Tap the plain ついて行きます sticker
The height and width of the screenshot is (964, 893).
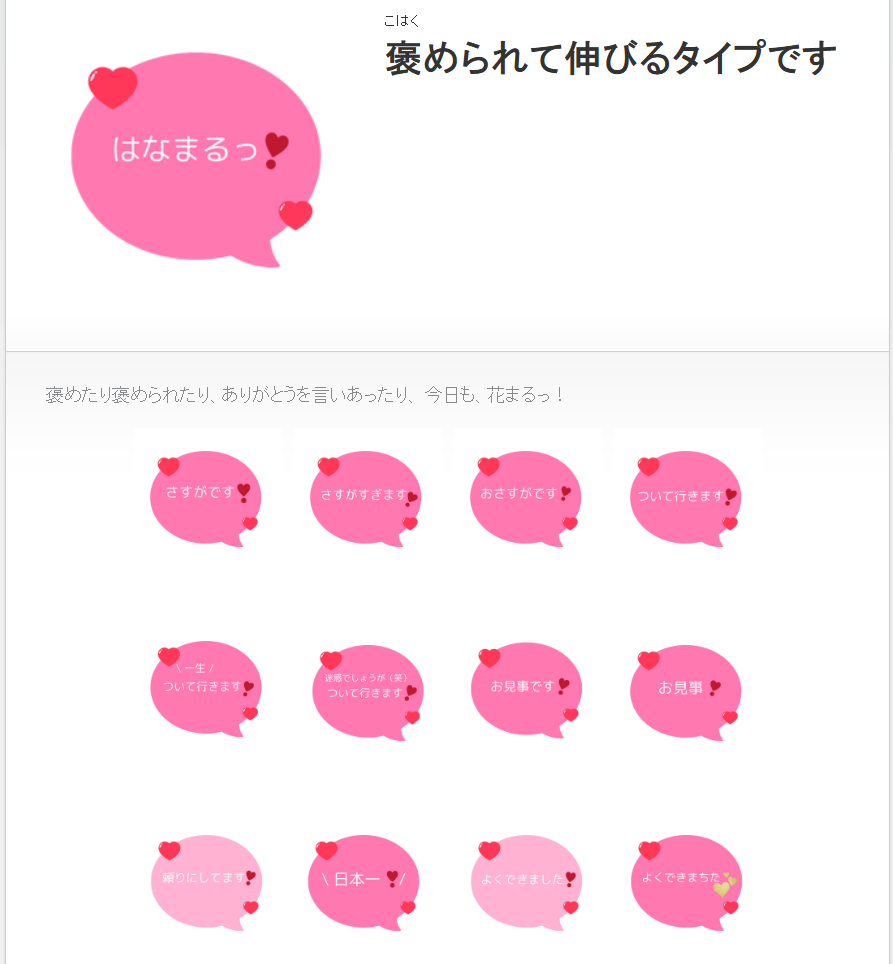click(x=686, y=497)
